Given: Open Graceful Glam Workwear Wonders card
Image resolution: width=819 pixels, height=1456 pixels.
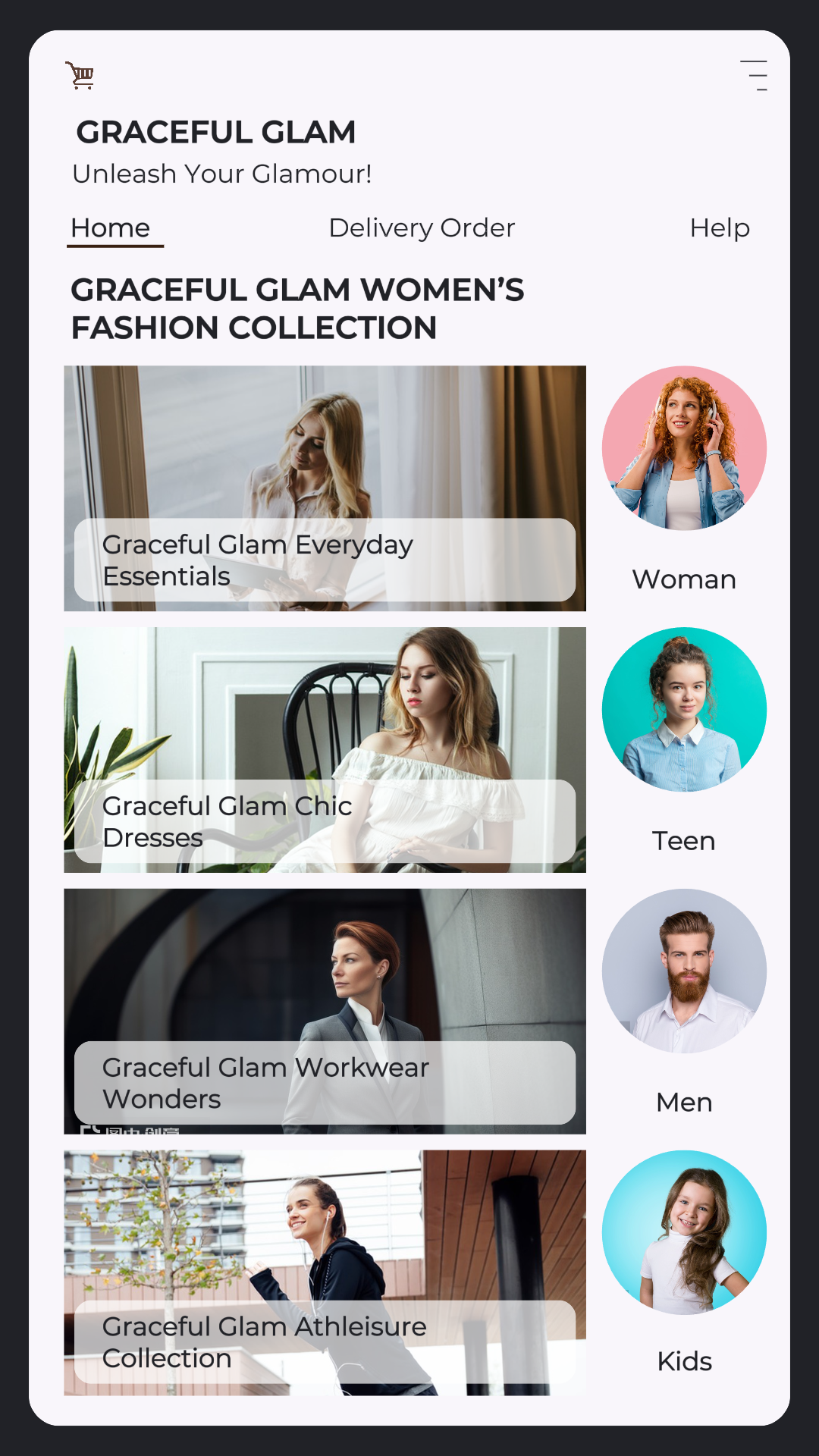Looking at the screenshot, I should pyautogui.click(x=325, y=1012).
